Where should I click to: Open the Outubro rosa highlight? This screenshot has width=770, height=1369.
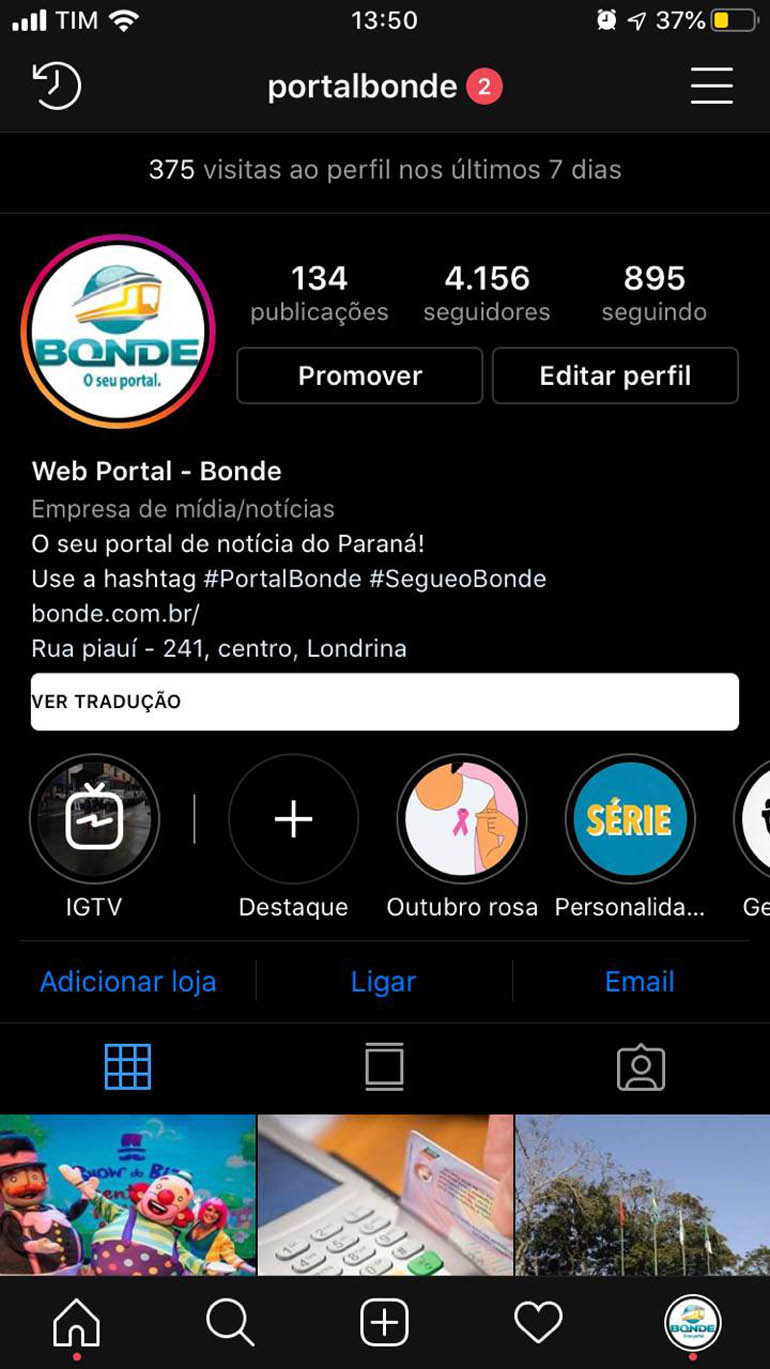click(462, 819)
